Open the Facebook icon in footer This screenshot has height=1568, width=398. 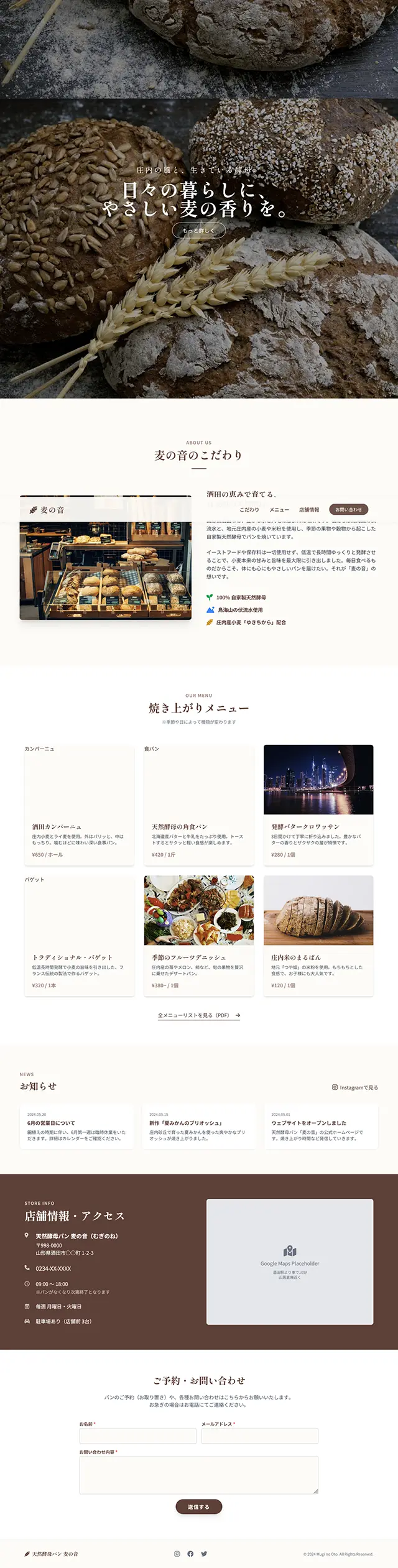190,1554
